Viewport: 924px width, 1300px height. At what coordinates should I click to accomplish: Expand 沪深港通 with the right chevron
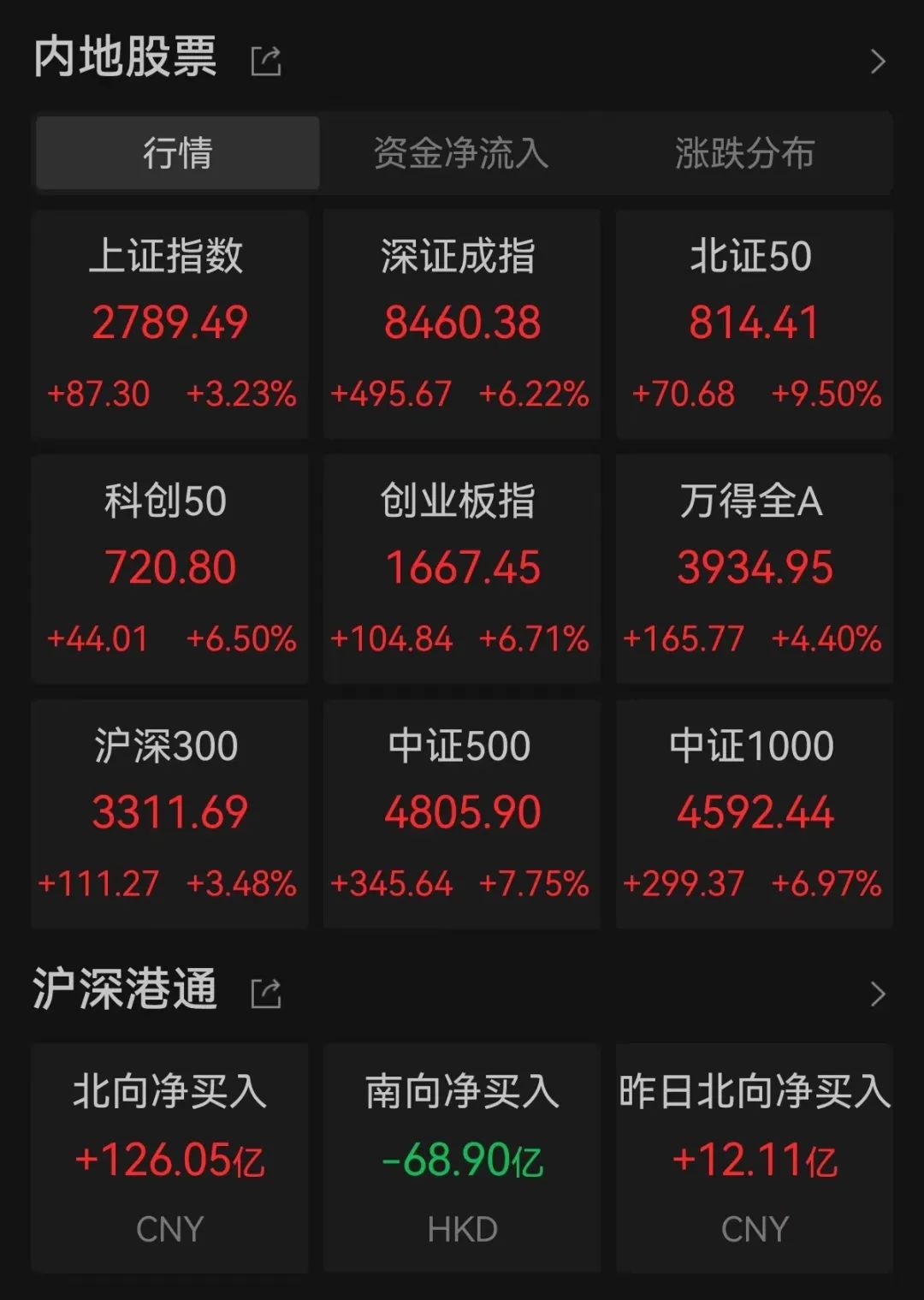coord(877,994)
